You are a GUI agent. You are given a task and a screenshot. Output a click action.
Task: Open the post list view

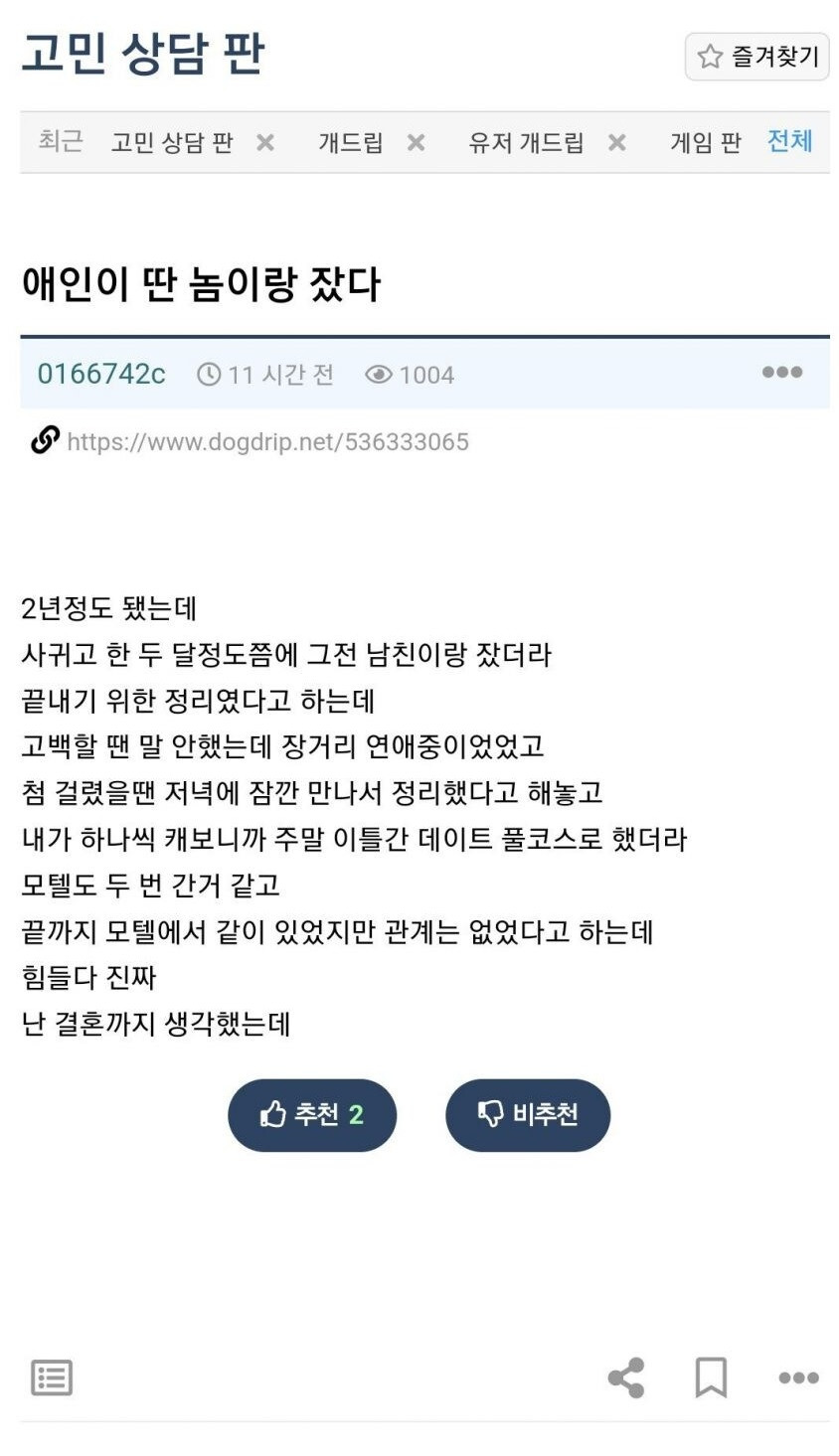52,1377
